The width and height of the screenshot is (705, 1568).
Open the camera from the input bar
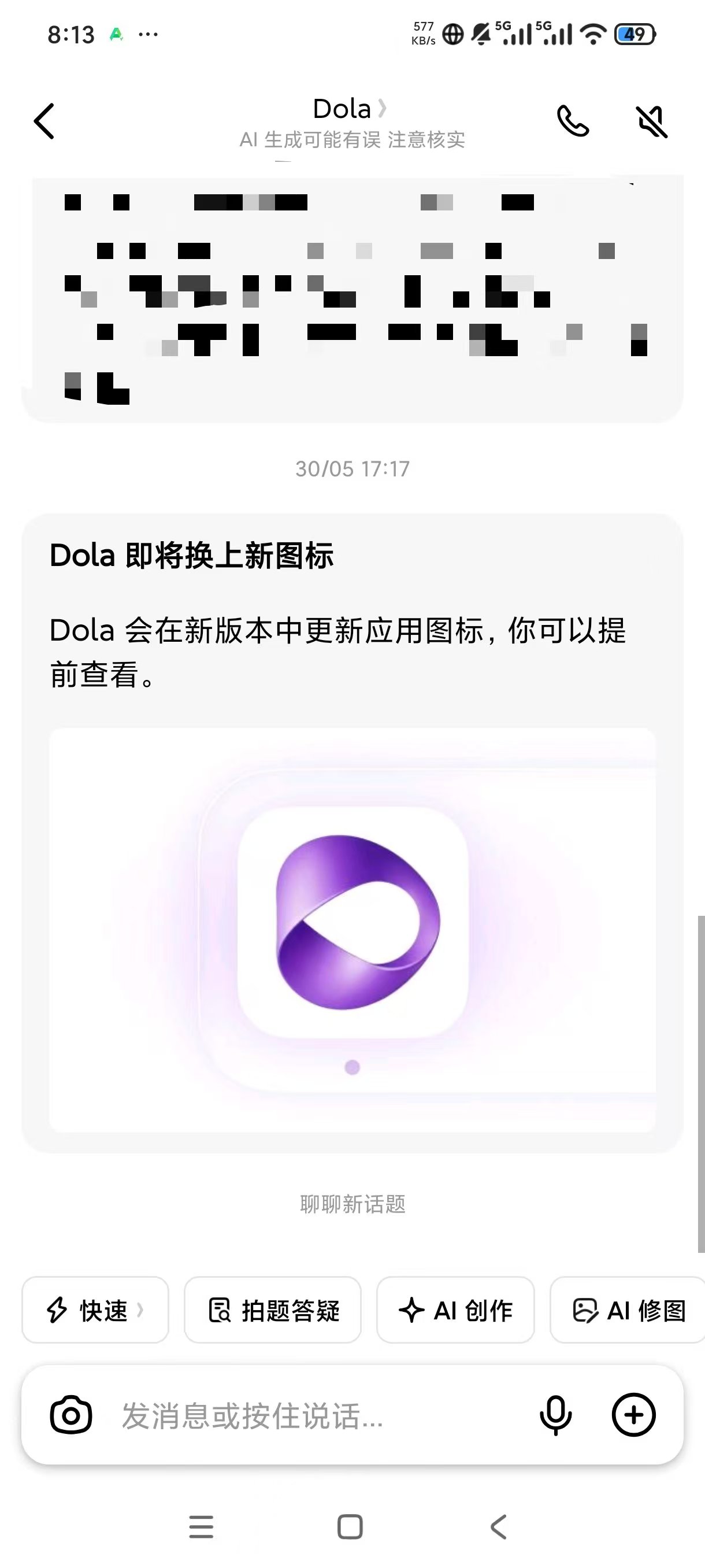[x=71, y=1415]
